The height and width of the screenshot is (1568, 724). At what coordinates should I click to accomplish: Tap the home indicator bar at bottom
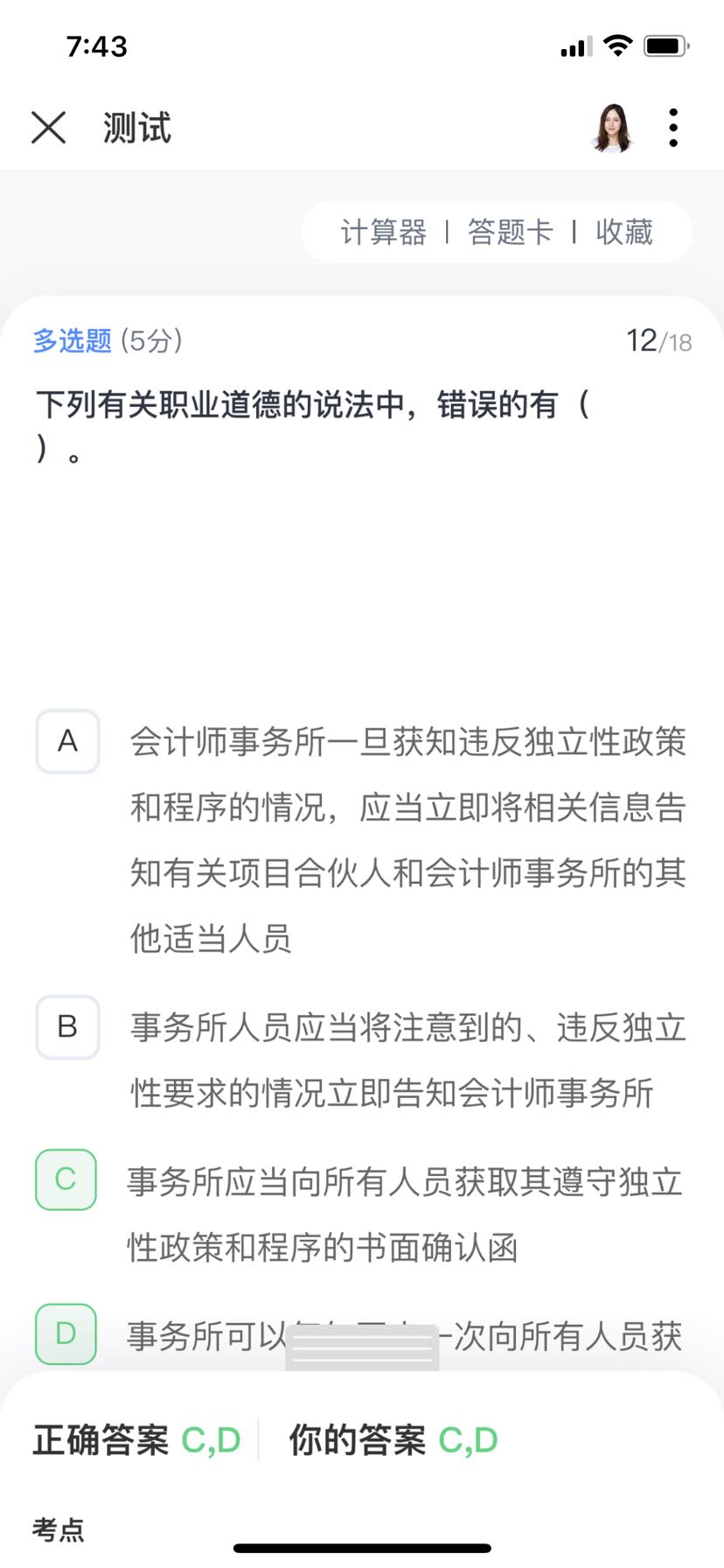362,1549
